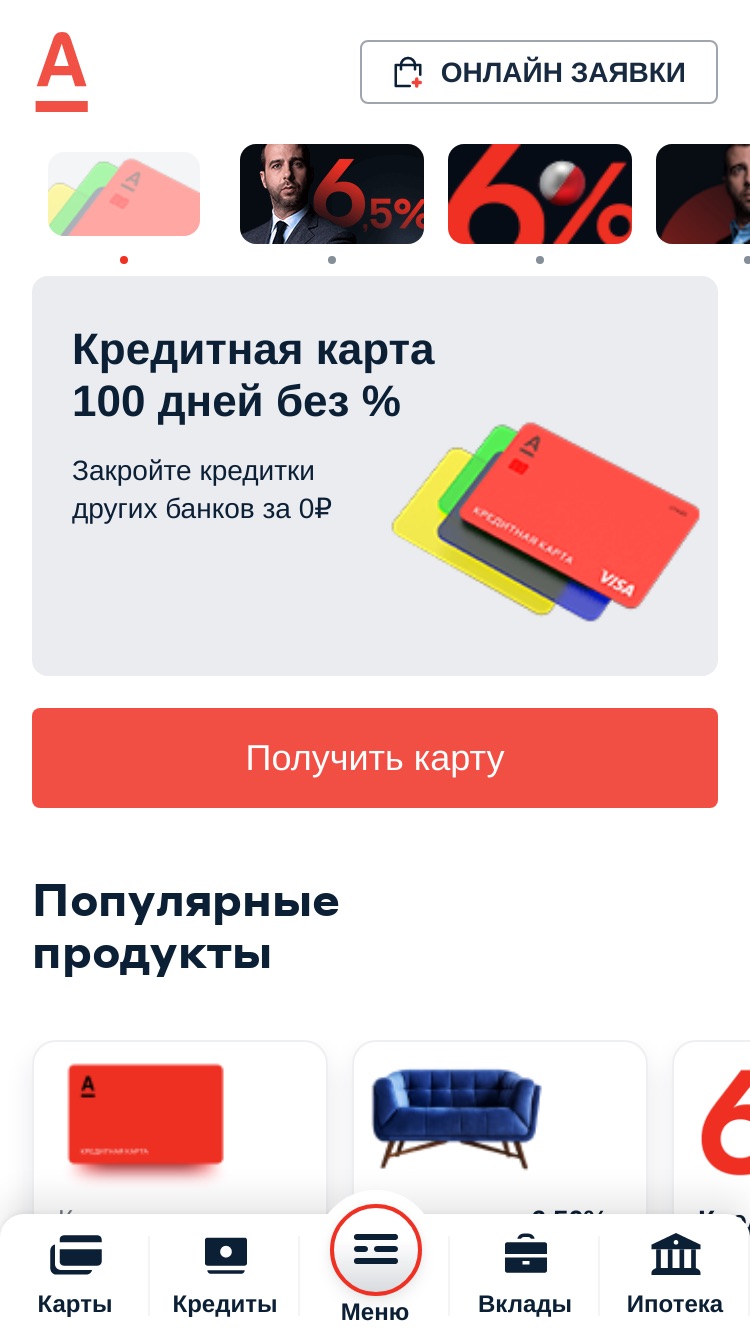
Task: Open the Кредитная карта 100 дней banner
Action: (375, 476)
